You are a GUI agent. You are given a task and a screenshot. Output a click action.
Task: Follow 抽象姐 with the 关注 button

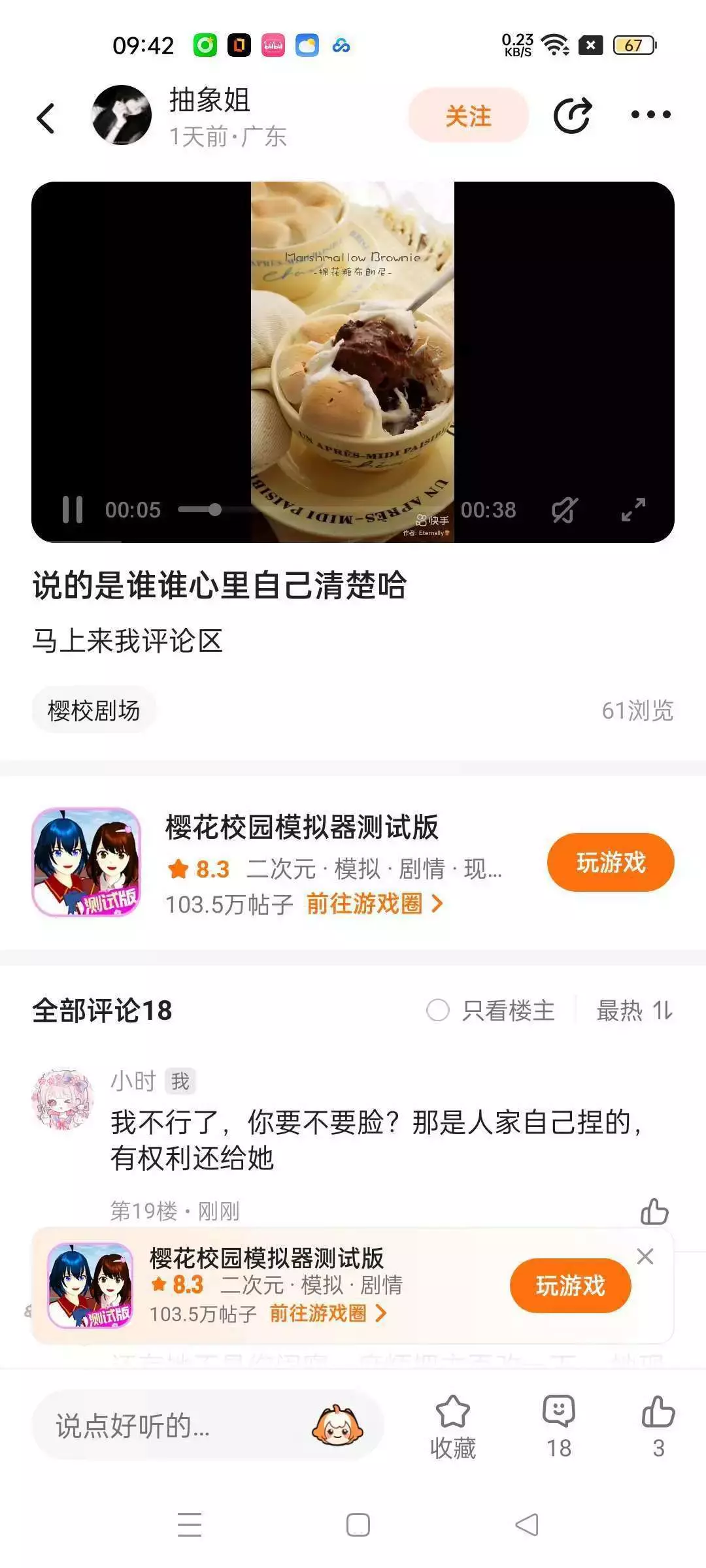pos(468,116)
